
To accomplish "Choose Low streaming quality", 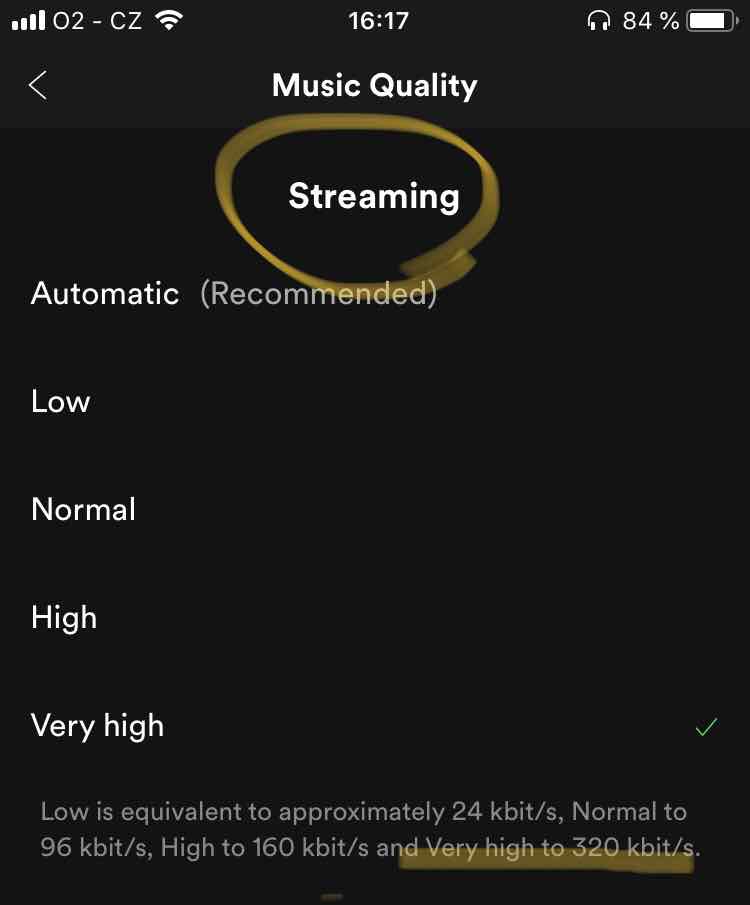I will pos(61,402).
